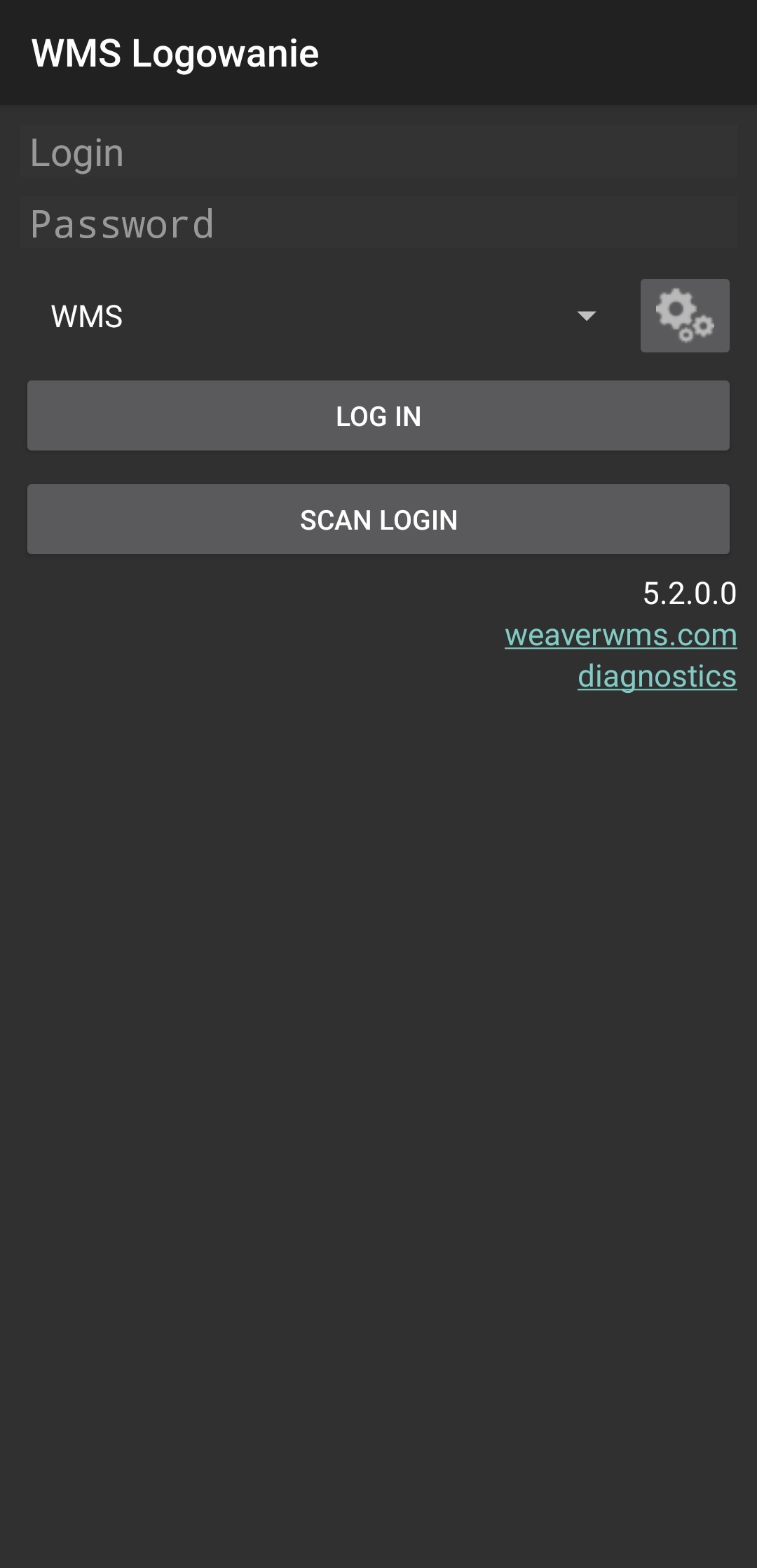Focus the Password field
The width and height of the screenshot is (757, 1568).
pos(378,224)
